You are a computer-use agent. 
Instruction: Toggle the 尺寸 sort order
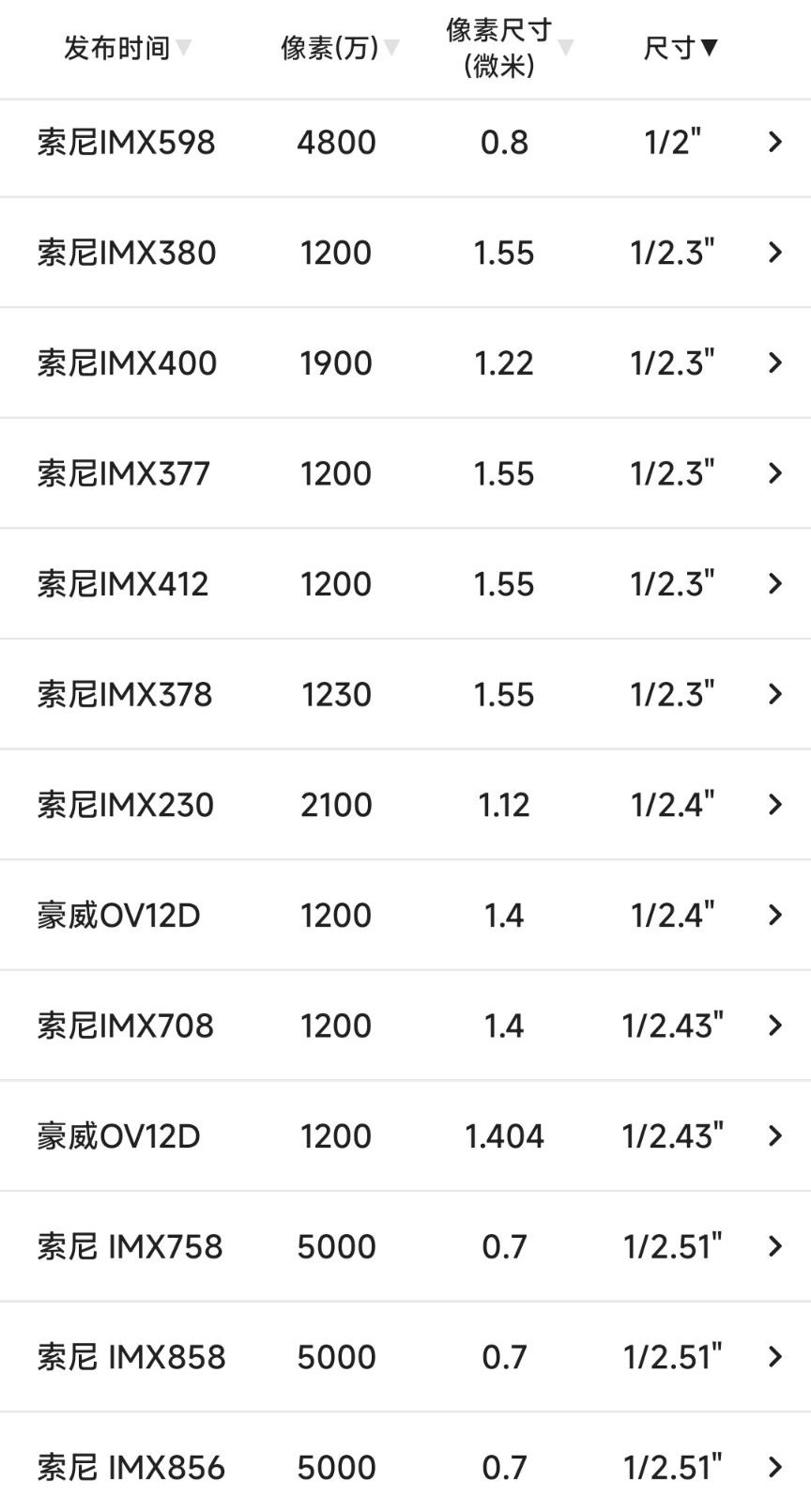click(680, 48)
